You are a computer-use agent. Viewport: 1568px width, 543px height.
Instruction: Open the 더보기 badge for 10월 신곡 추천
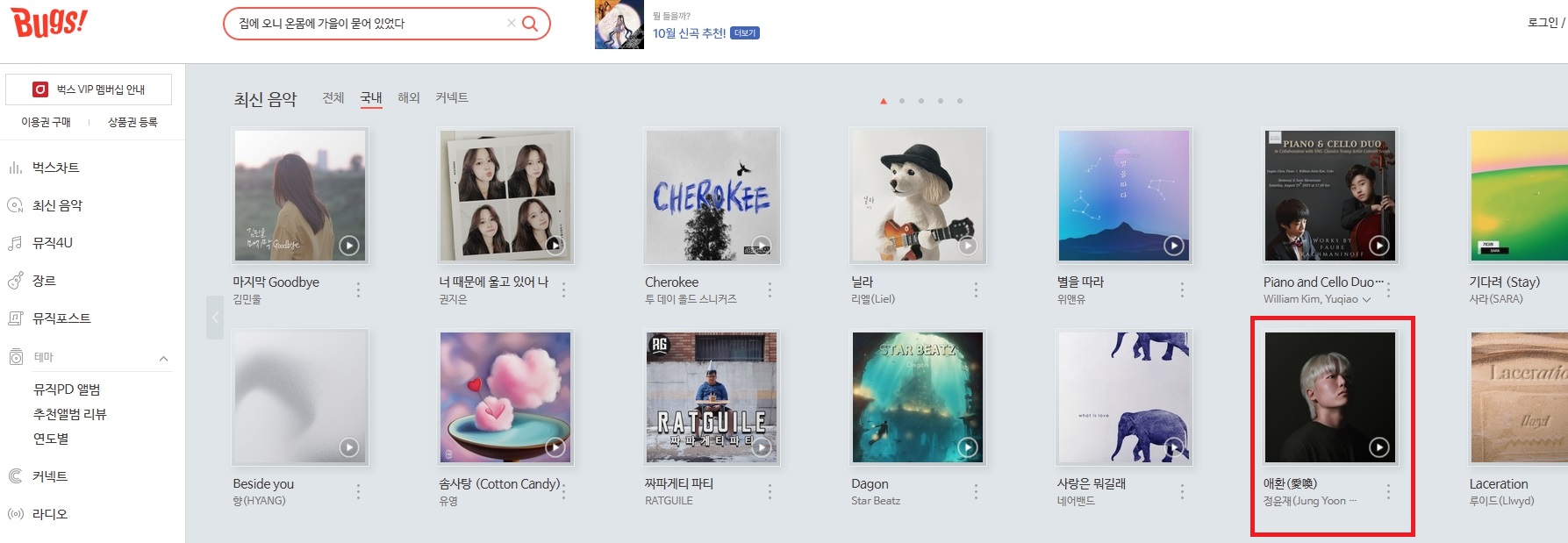click(x=745, y=33)
